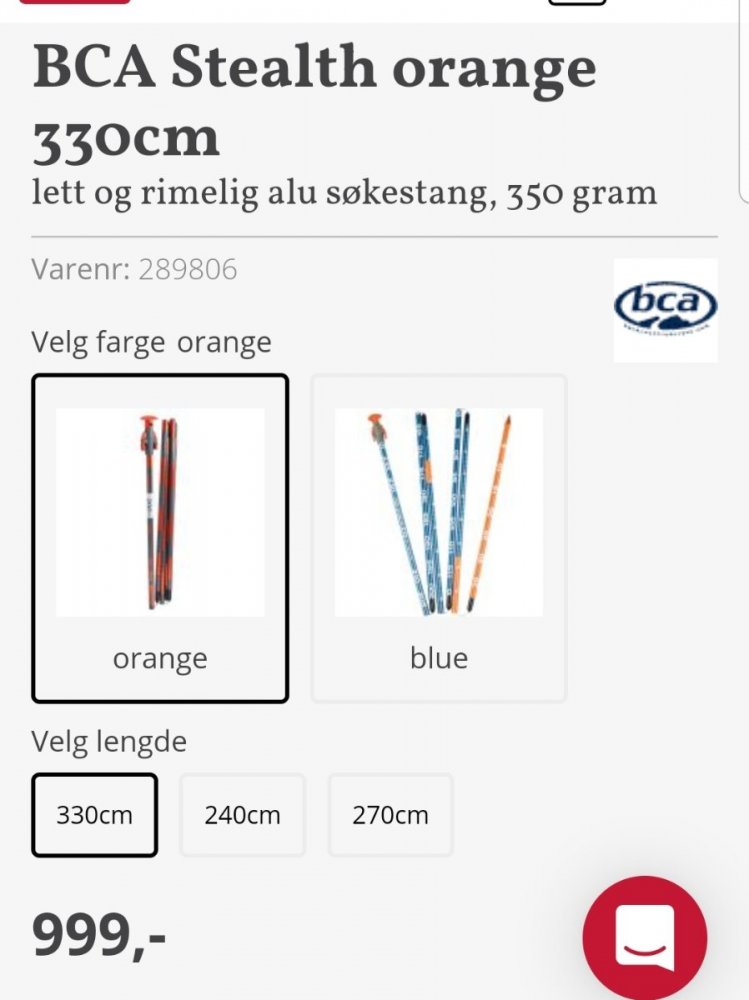Click the price 999,-

[x=100, y=935]
